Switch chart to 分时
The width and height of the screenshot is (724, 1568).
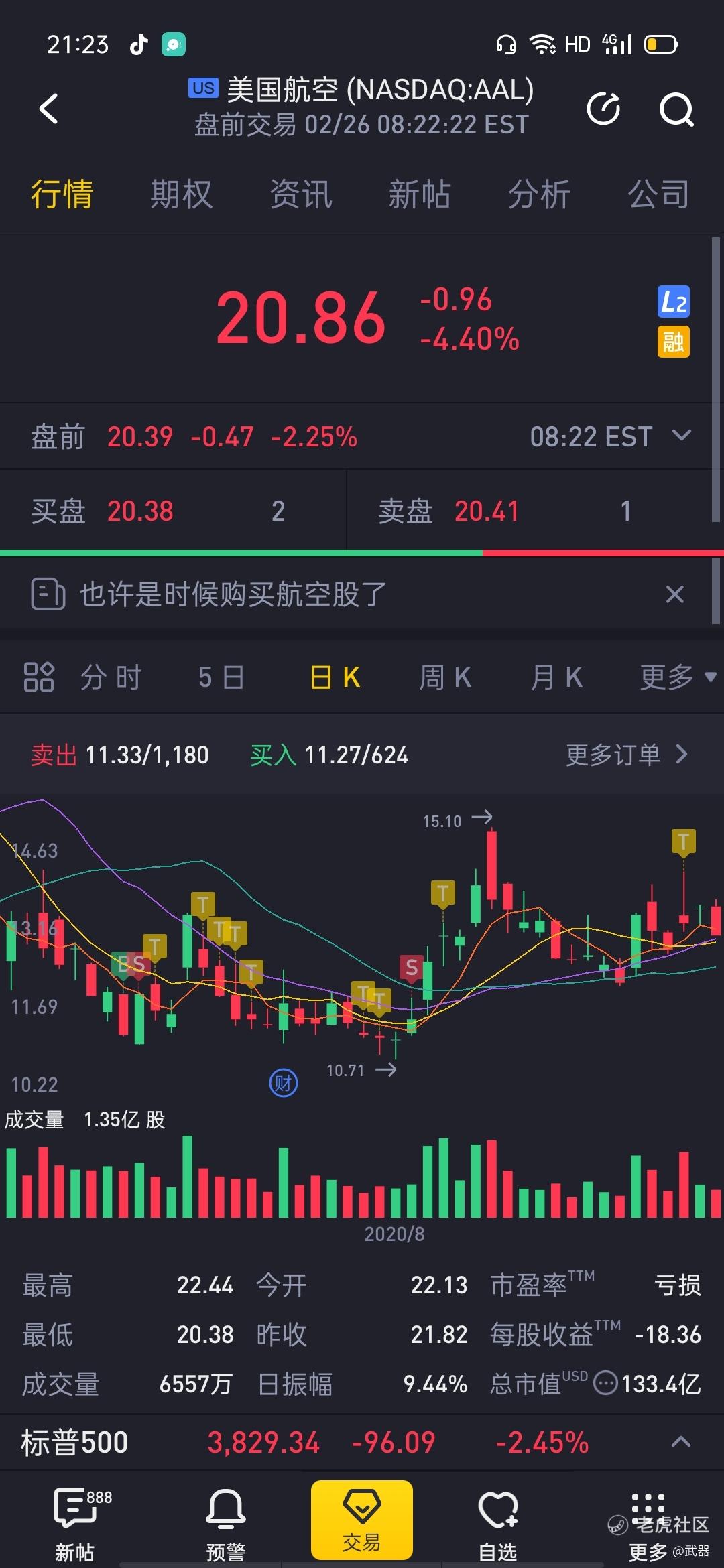tap(111, 677)
